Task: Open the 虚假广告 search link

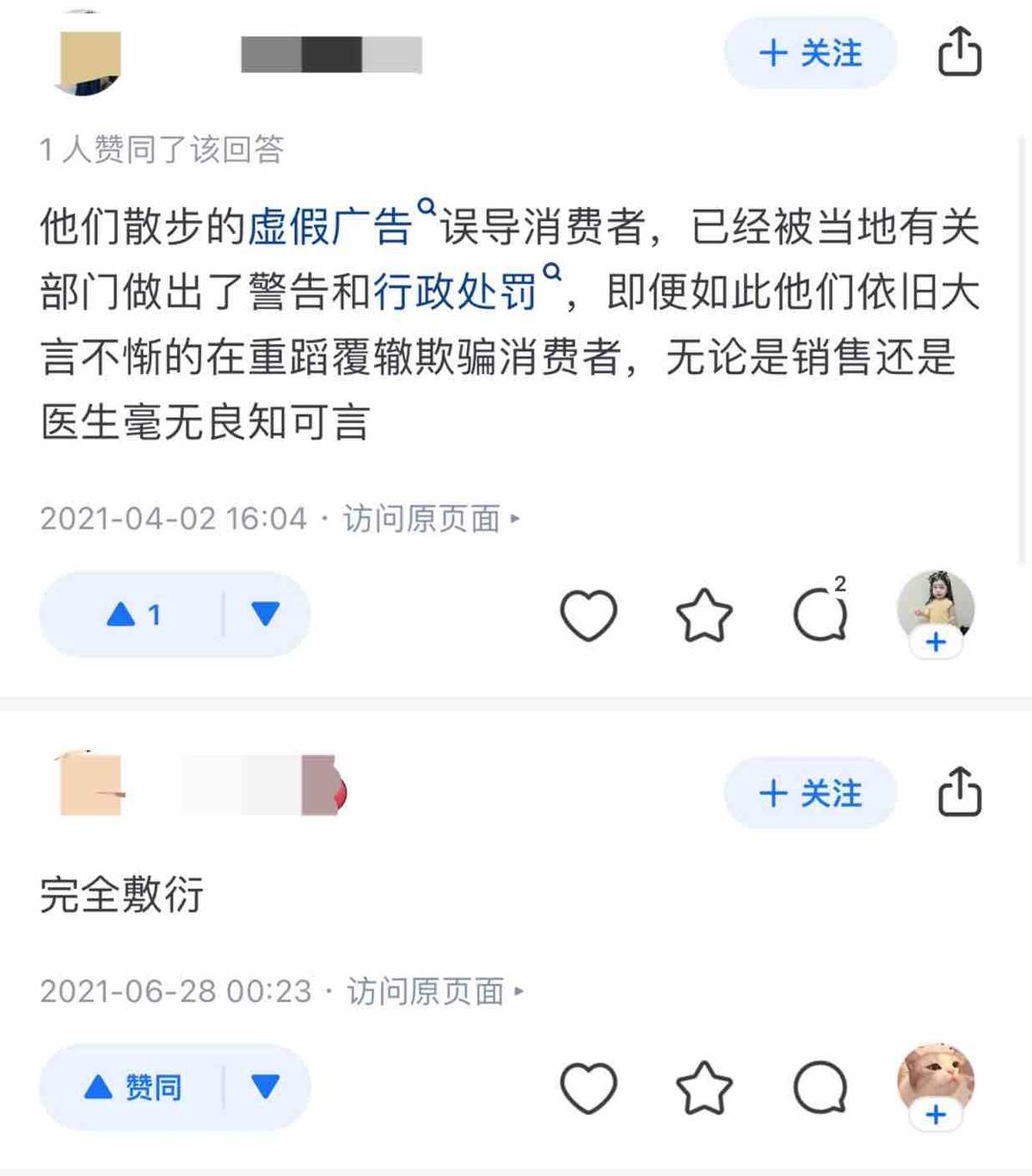Action: (330, 227)
